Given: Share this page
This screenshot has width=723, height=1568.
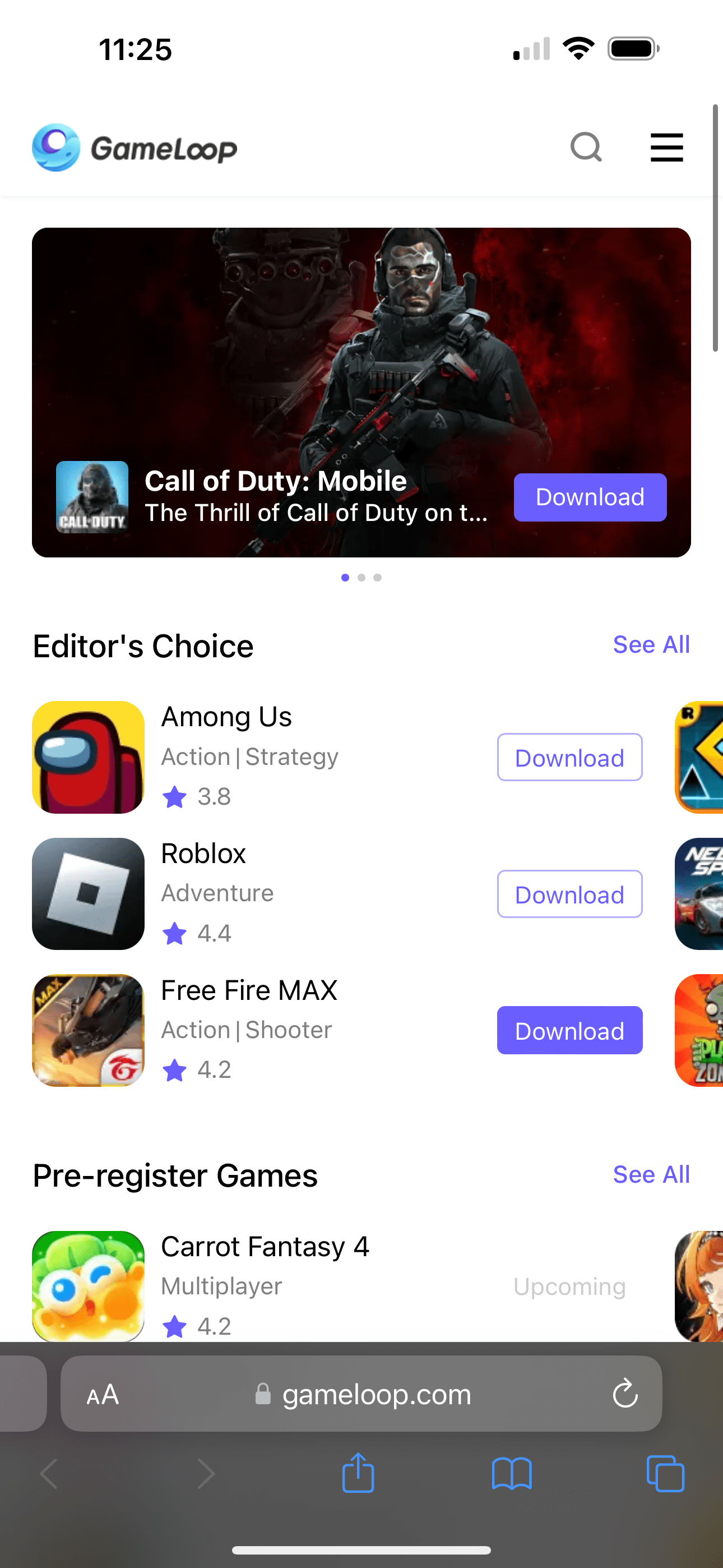Looking at the screenshot, I should pos(359,1474).
